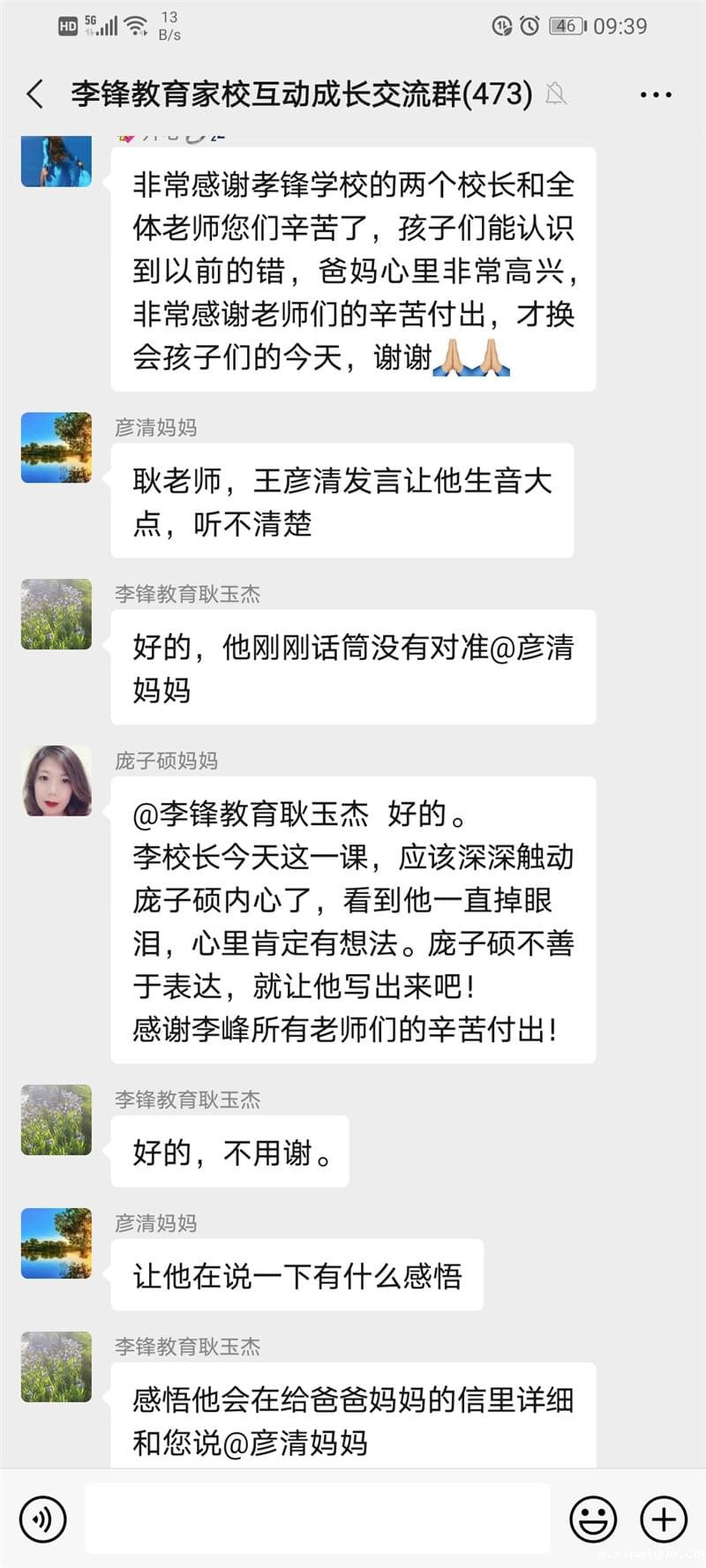Screen dimensions: 706x1568
Task: Tap the group title 李锋教育家校互动成长交流群
Action: coord(265,94)
